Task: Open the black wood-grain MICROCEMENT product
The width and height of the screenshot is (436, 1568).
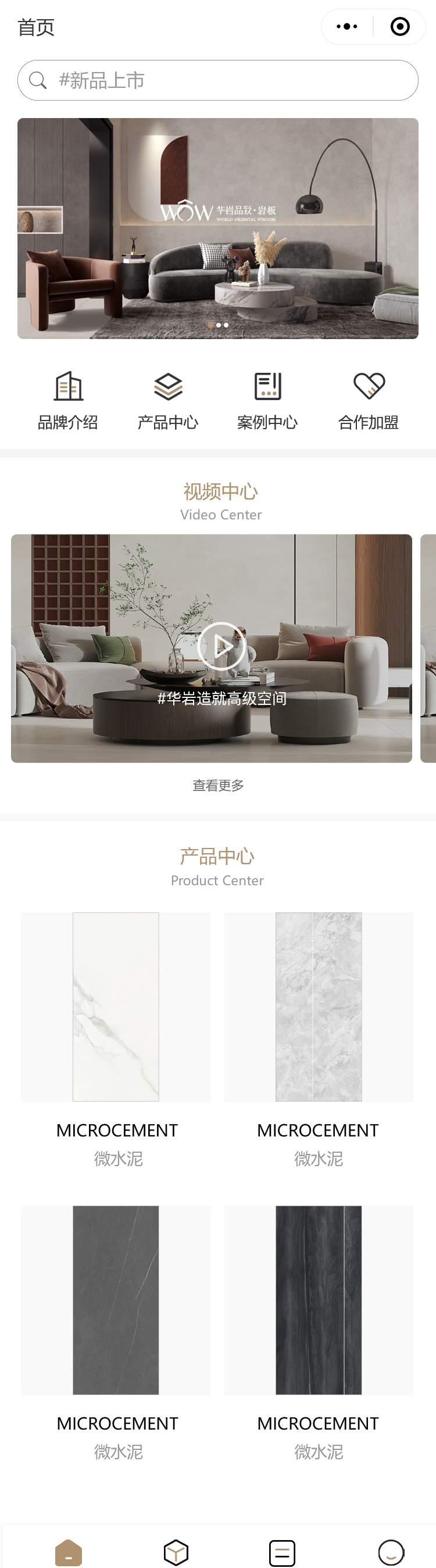Action: pyautogui.click(x=319, y=1300)
